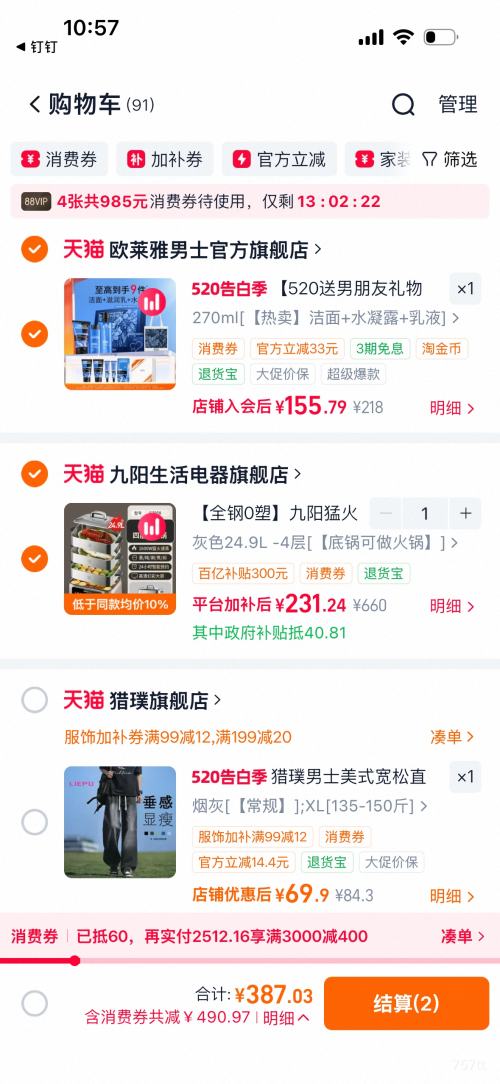Tap 管理 to manage cart items
Viewport: 500px width, 1084px height.
coord(458,104)
